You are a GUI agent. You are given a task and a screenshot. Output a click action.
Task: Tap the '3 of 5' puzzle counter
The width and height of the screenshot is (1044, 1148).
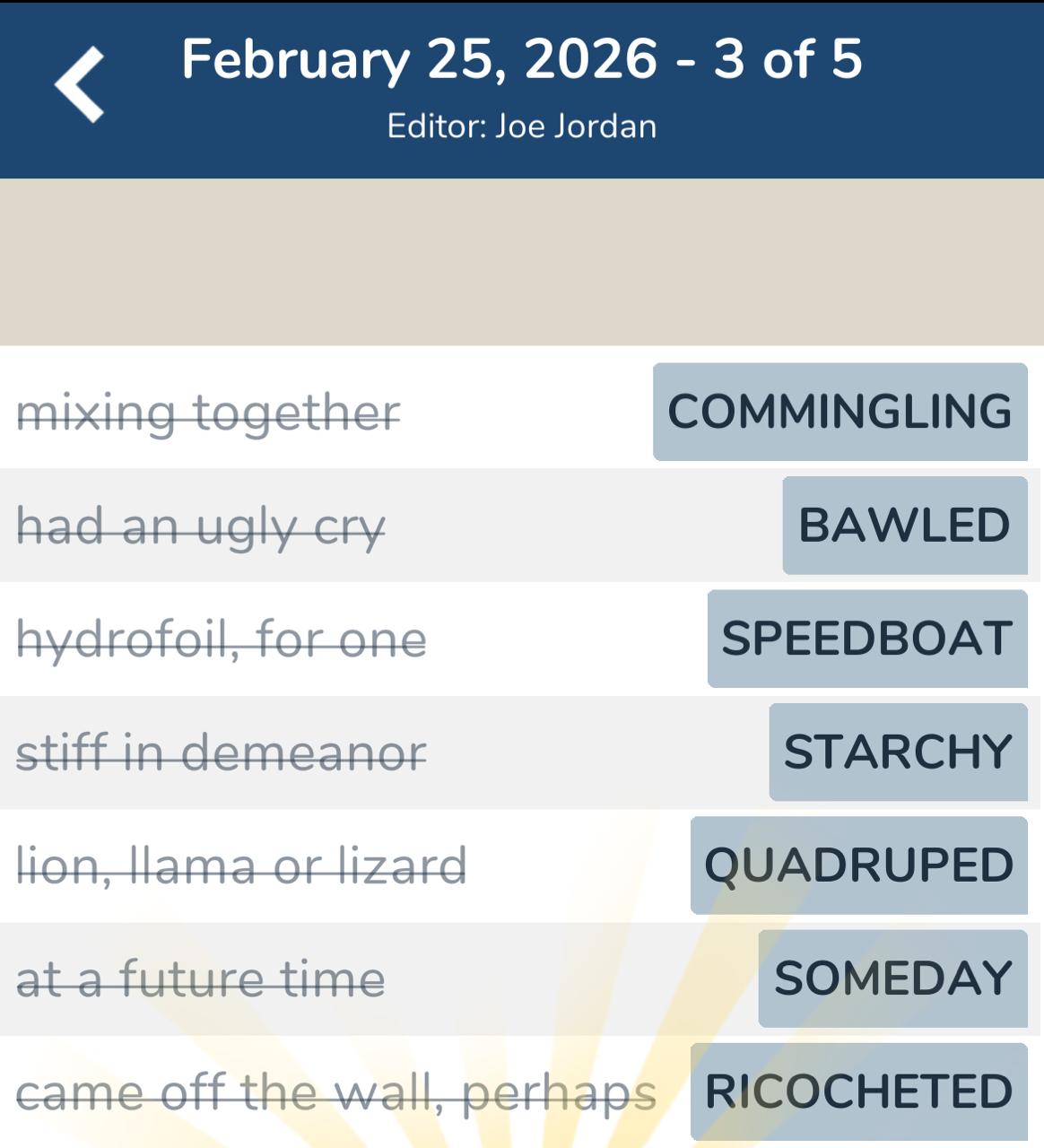click(786, 59)
